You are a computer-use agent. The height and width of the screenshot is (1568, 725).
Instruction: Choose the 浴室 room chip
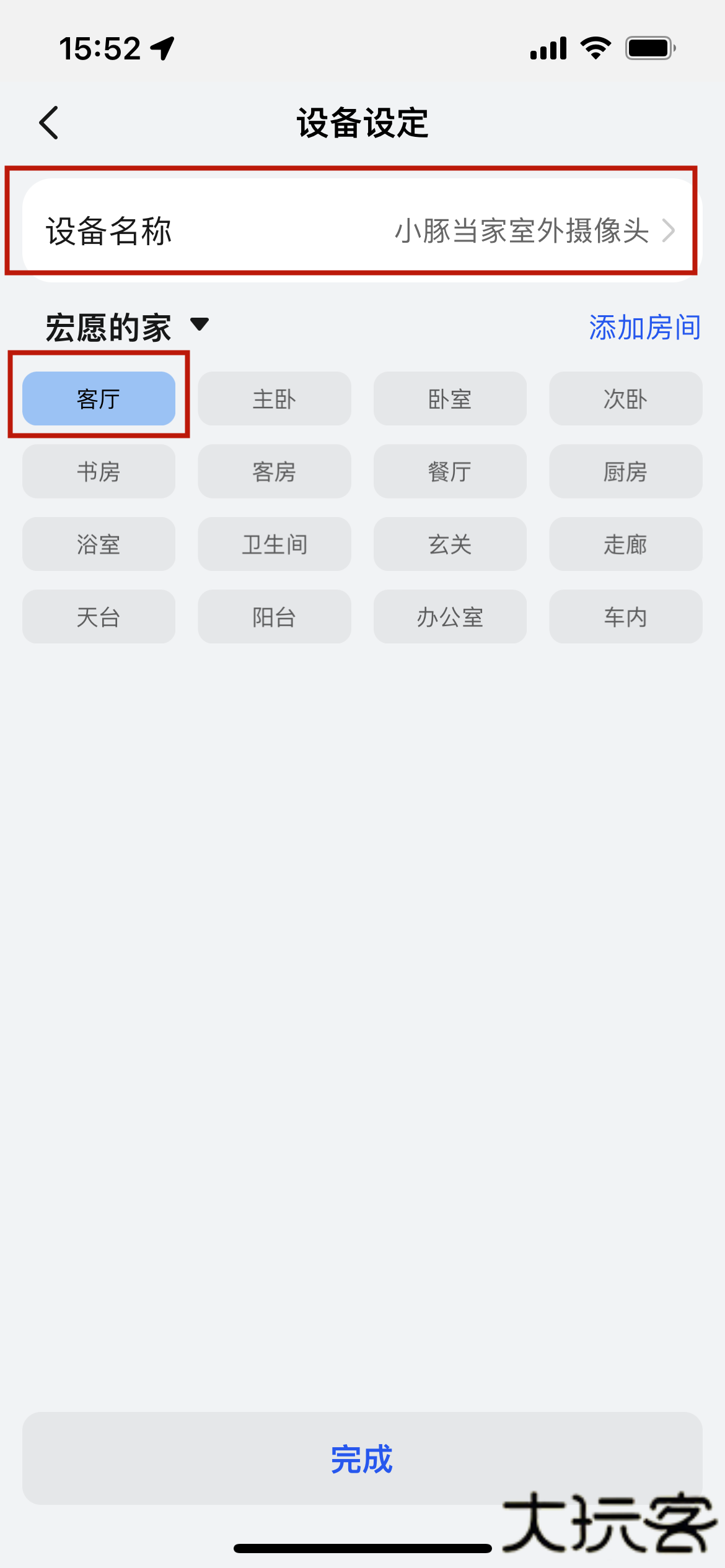pos(99,544)
